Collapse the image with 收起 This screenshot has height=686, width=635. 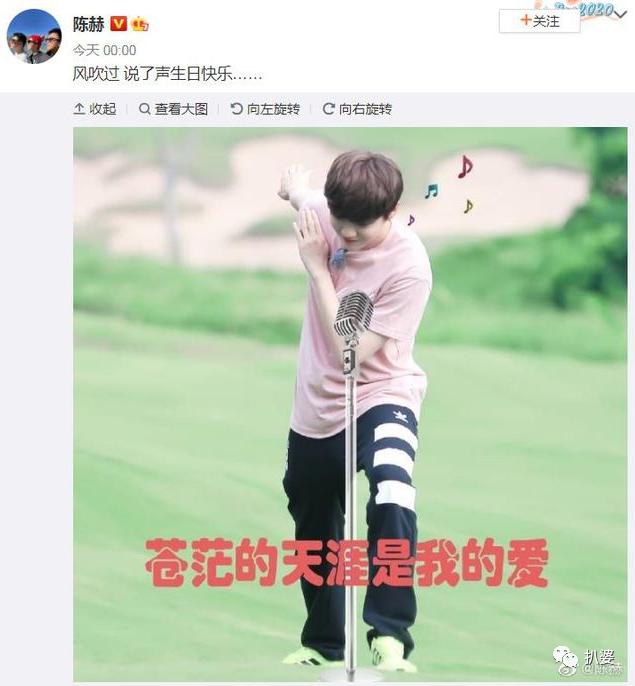(95, 109)
